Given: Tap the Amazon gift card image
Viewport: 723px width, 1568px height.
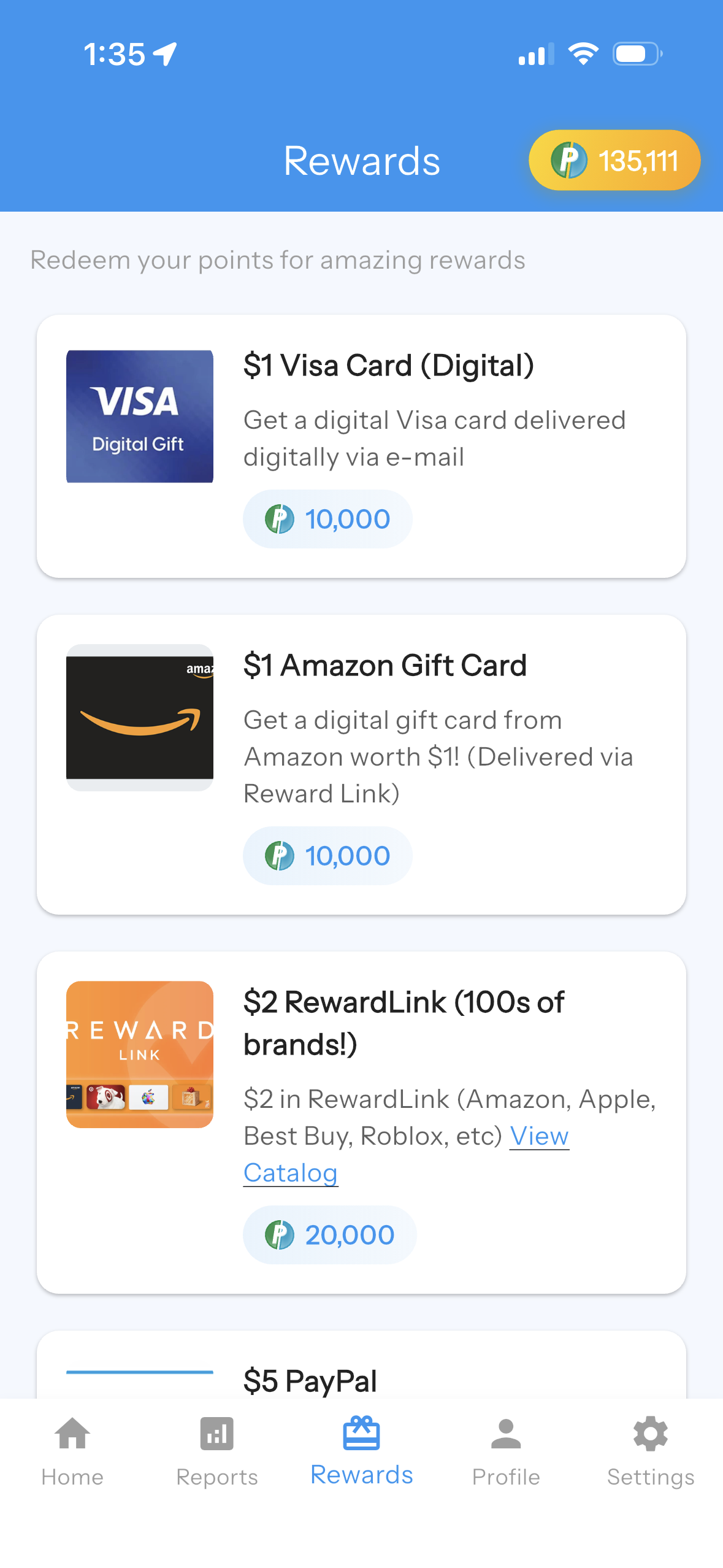Looking at the screenshot, I should coord(139,718).
